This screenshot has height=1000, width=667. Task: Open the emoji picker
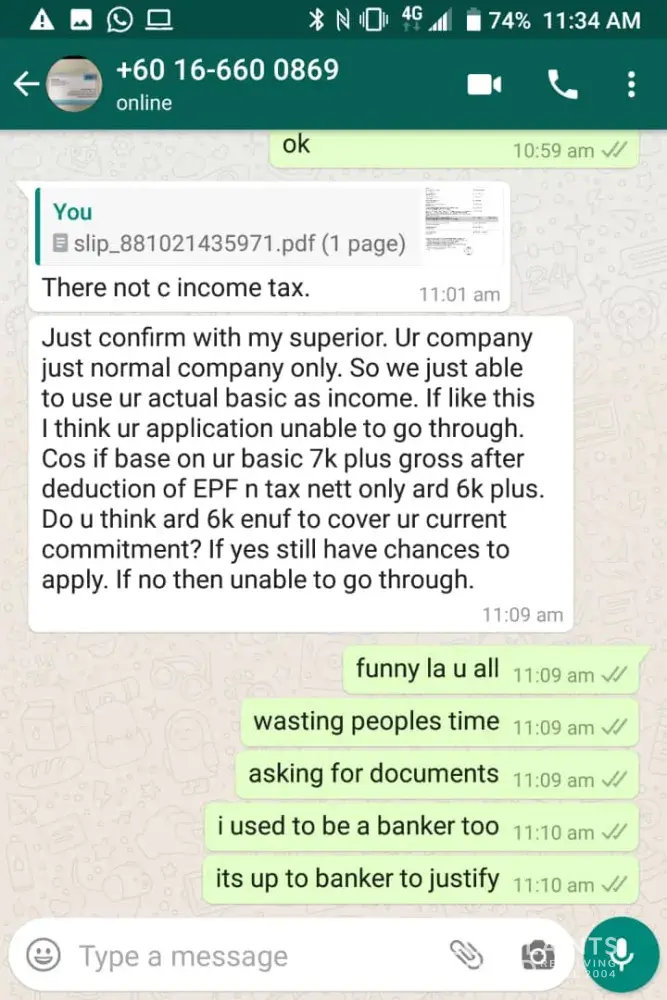(x=43, y=955)
